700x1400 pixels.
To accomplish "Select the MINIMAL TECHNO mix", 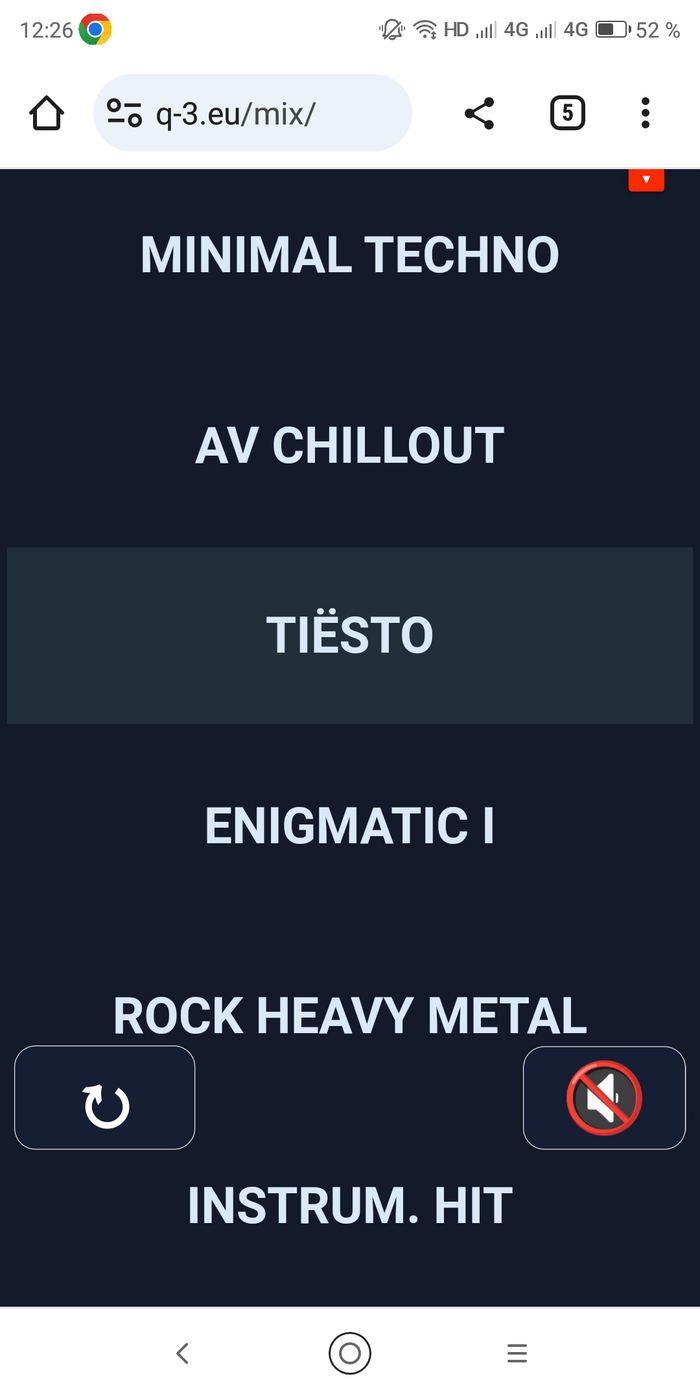I will point(350,255).
